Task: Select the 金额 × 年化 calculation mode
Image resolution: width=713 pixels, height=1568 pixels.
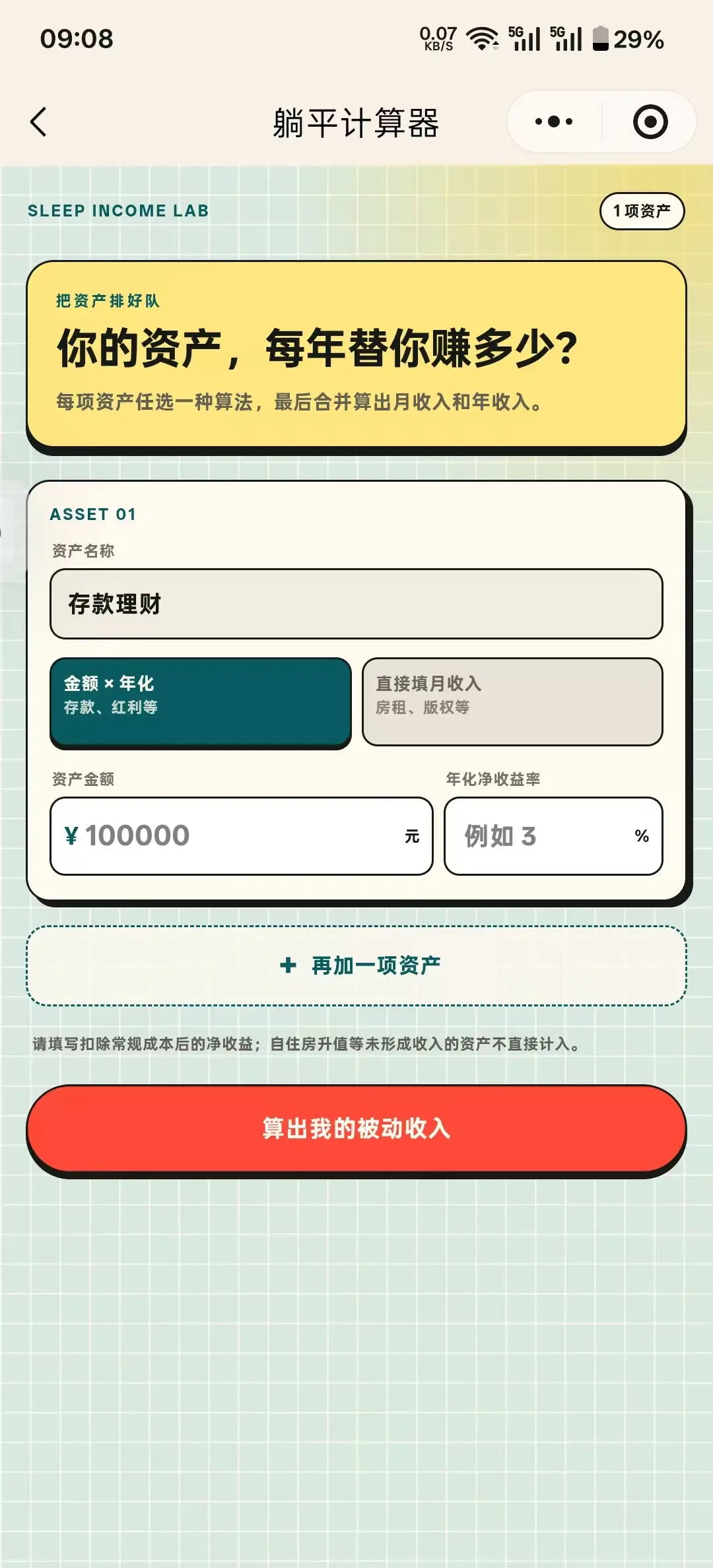Action: tap(201, 702)
